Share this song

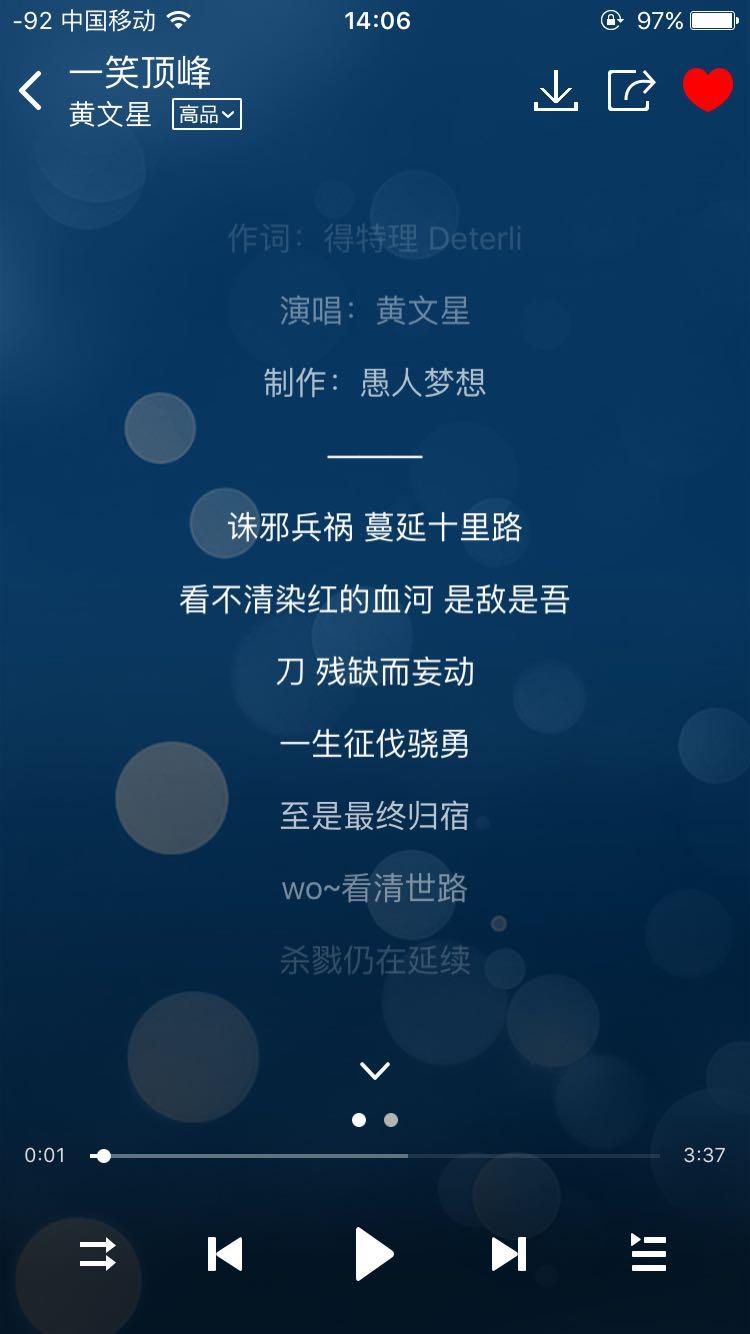pos(631,91)
